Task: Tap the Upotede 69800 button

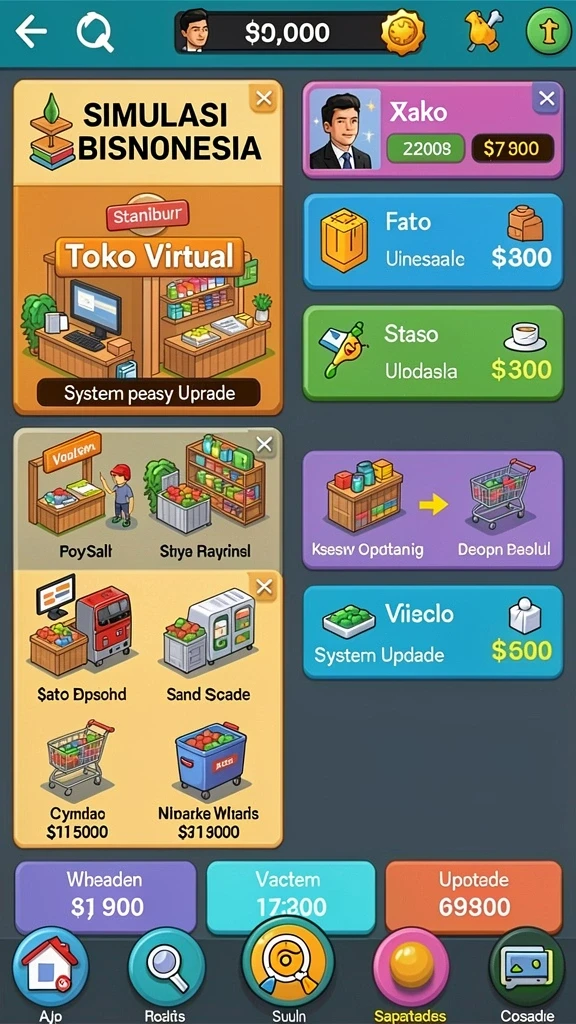Action: coord(473,897)
